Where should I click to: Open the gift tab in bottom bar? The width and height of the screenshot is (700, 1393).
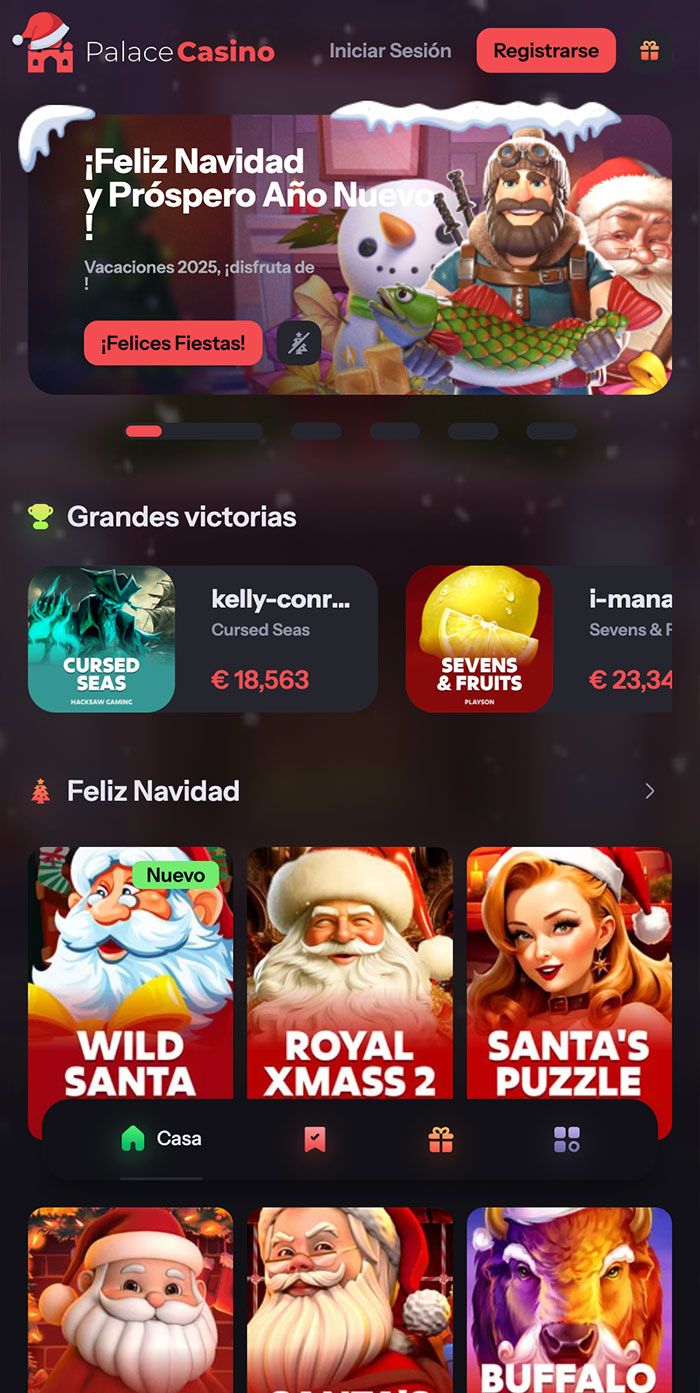click(441, 1139)
